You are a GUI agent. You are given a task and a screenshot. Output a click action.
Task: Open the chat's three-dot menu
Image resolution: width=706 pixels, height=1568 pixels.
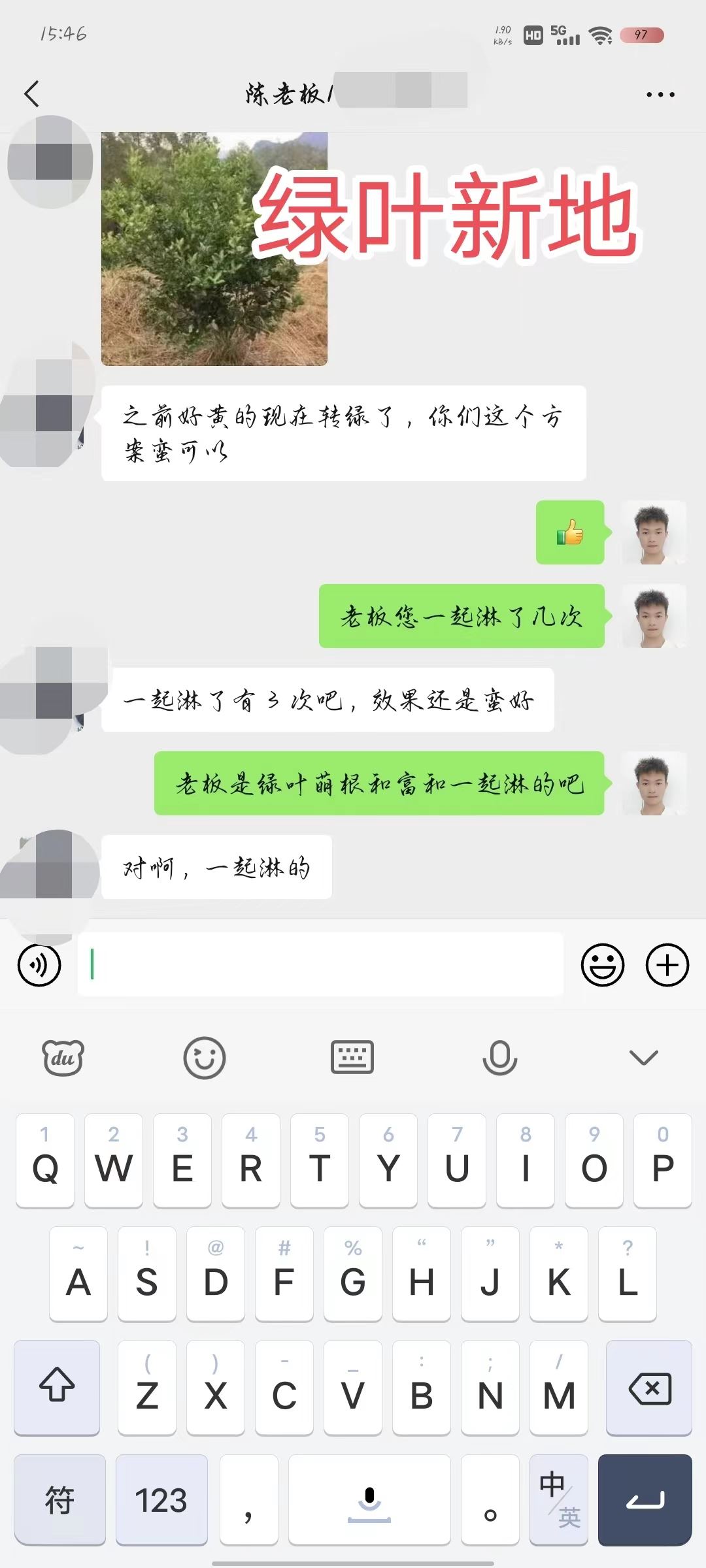point(660,95)
